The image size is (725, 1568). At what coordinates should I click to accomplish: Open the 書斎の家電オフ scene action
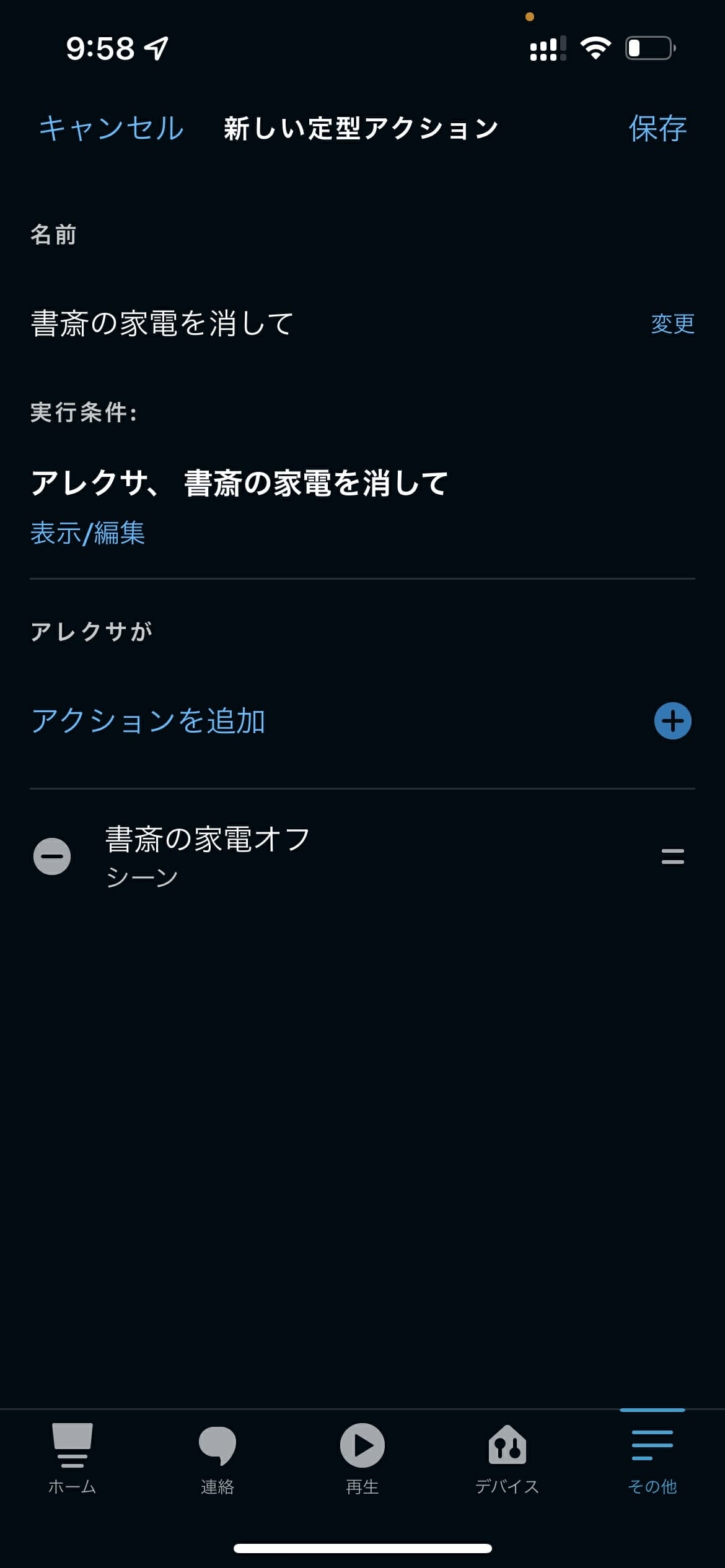point(207,856)
